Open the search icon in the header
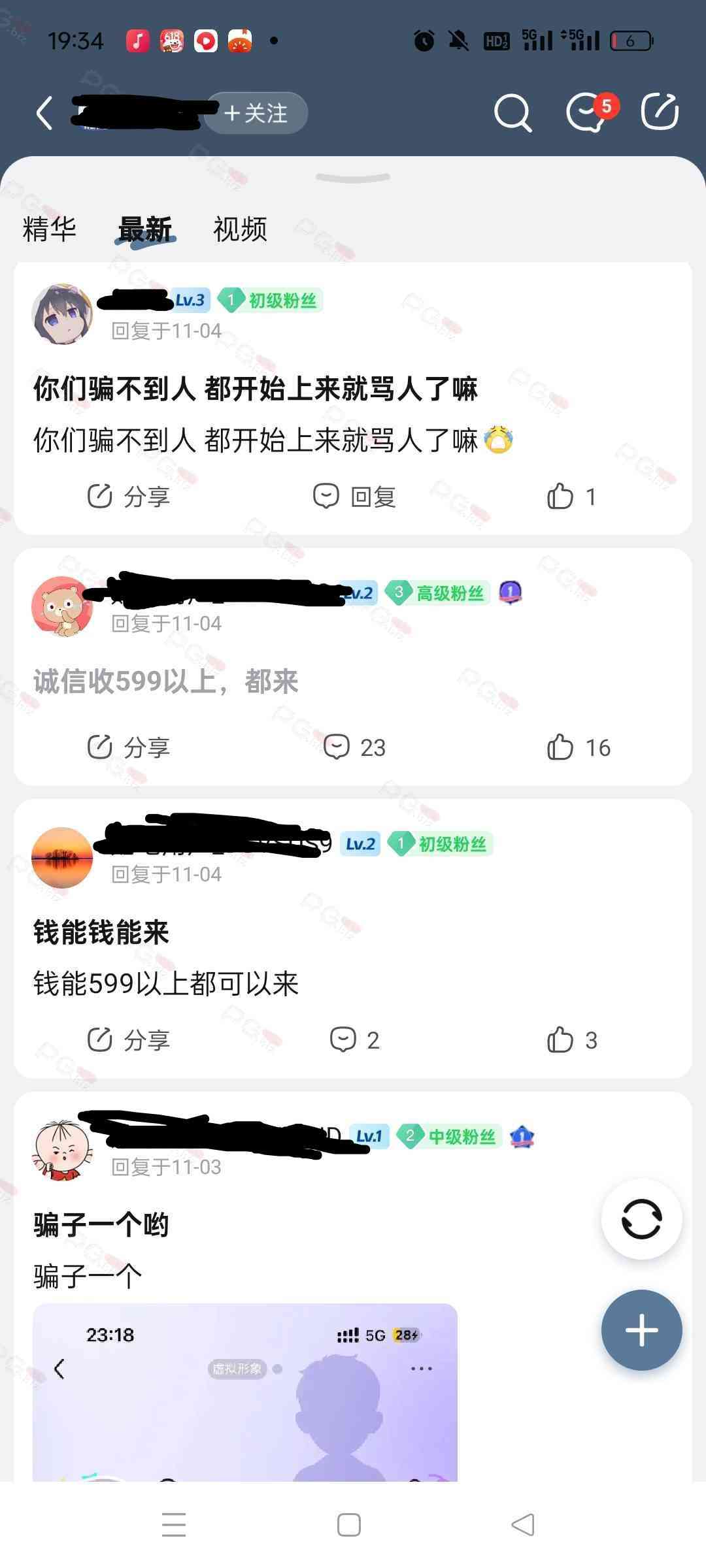 click(512, 113)
